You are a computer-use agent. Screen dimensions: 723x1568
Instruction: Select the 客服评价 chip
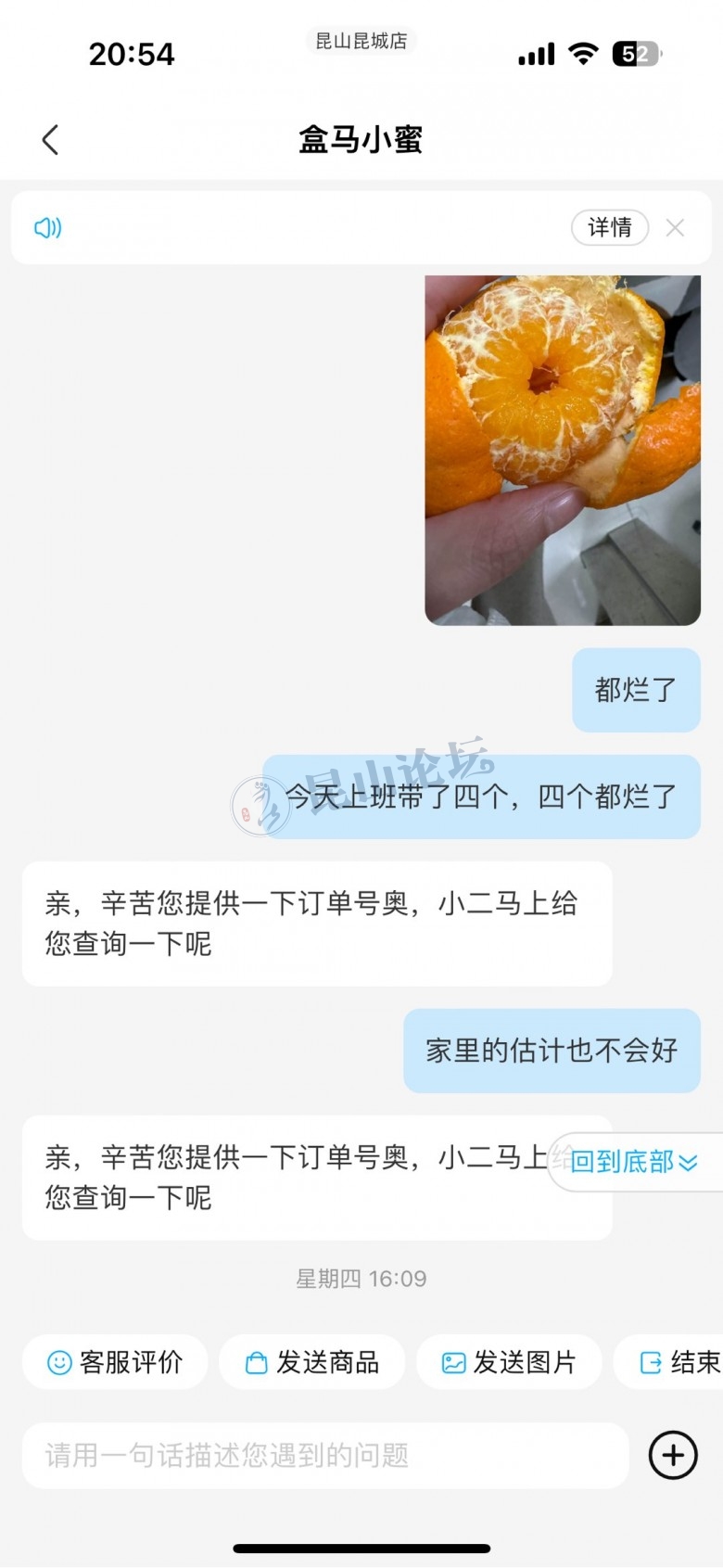pos(115,1362)
